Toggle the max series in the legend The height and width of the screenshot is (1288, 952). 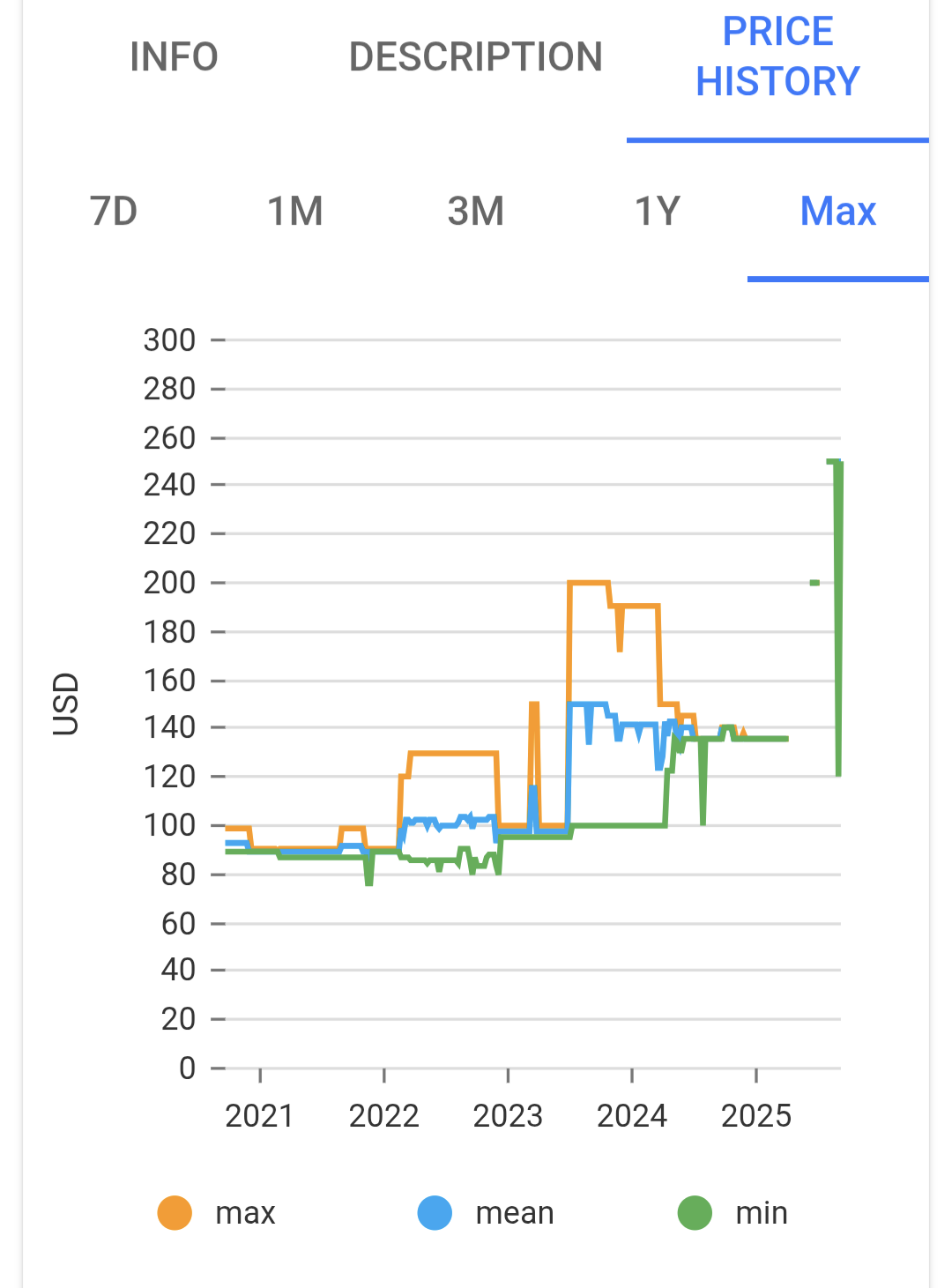click(218, 1213)
